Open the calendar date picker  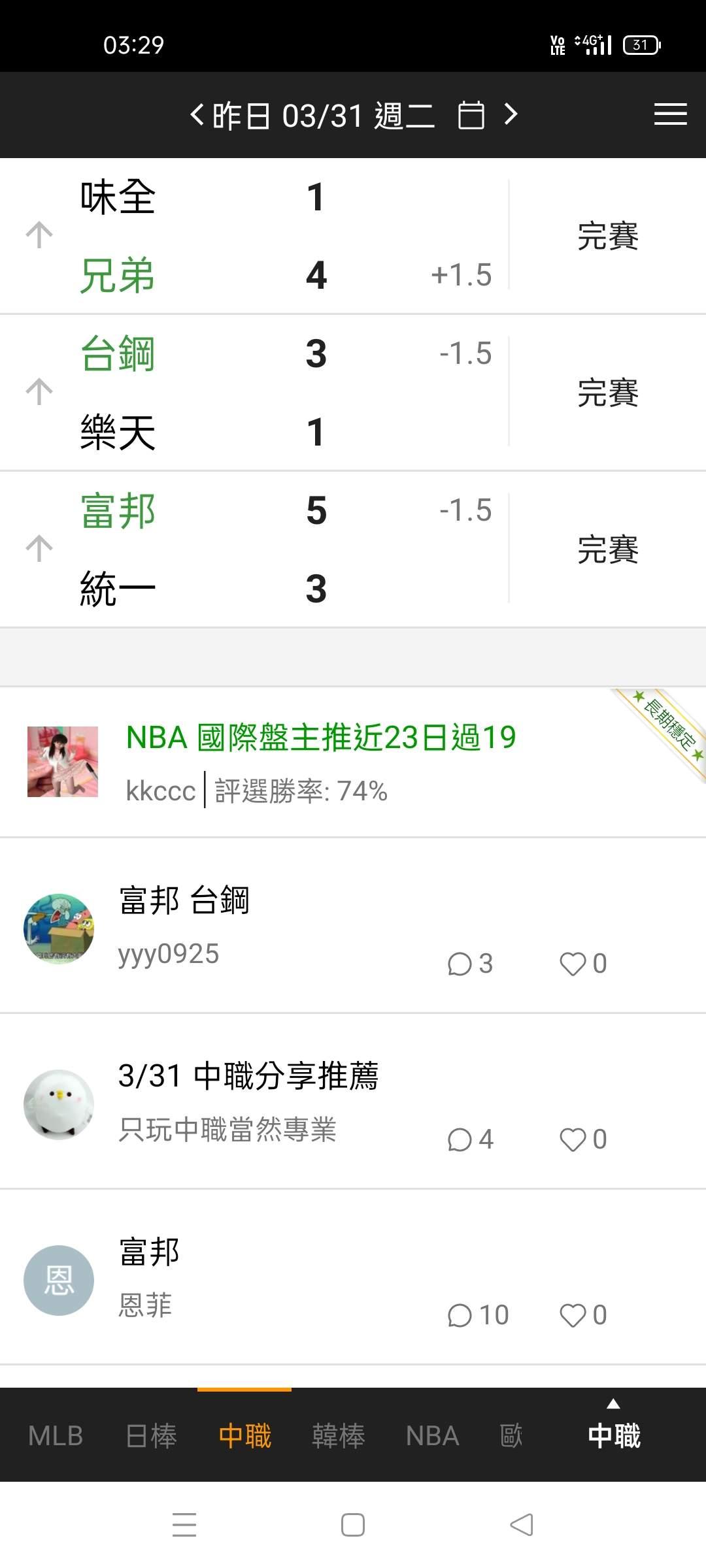(471, 115)
